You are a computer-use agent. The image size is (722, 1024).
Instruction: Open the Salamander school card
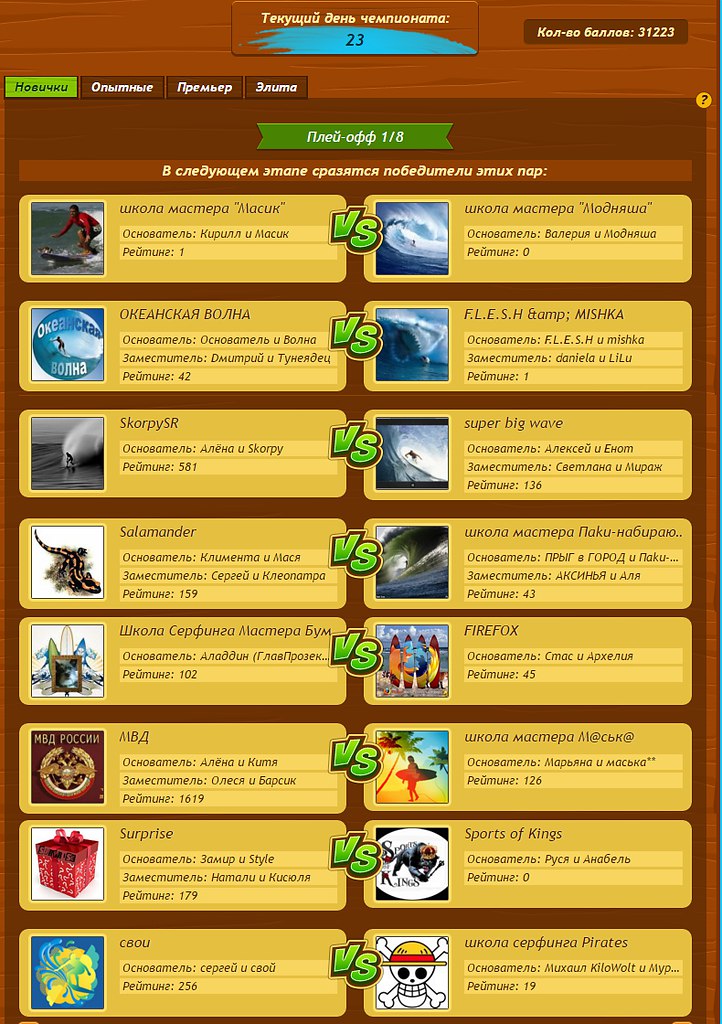(x=158, y=533)
